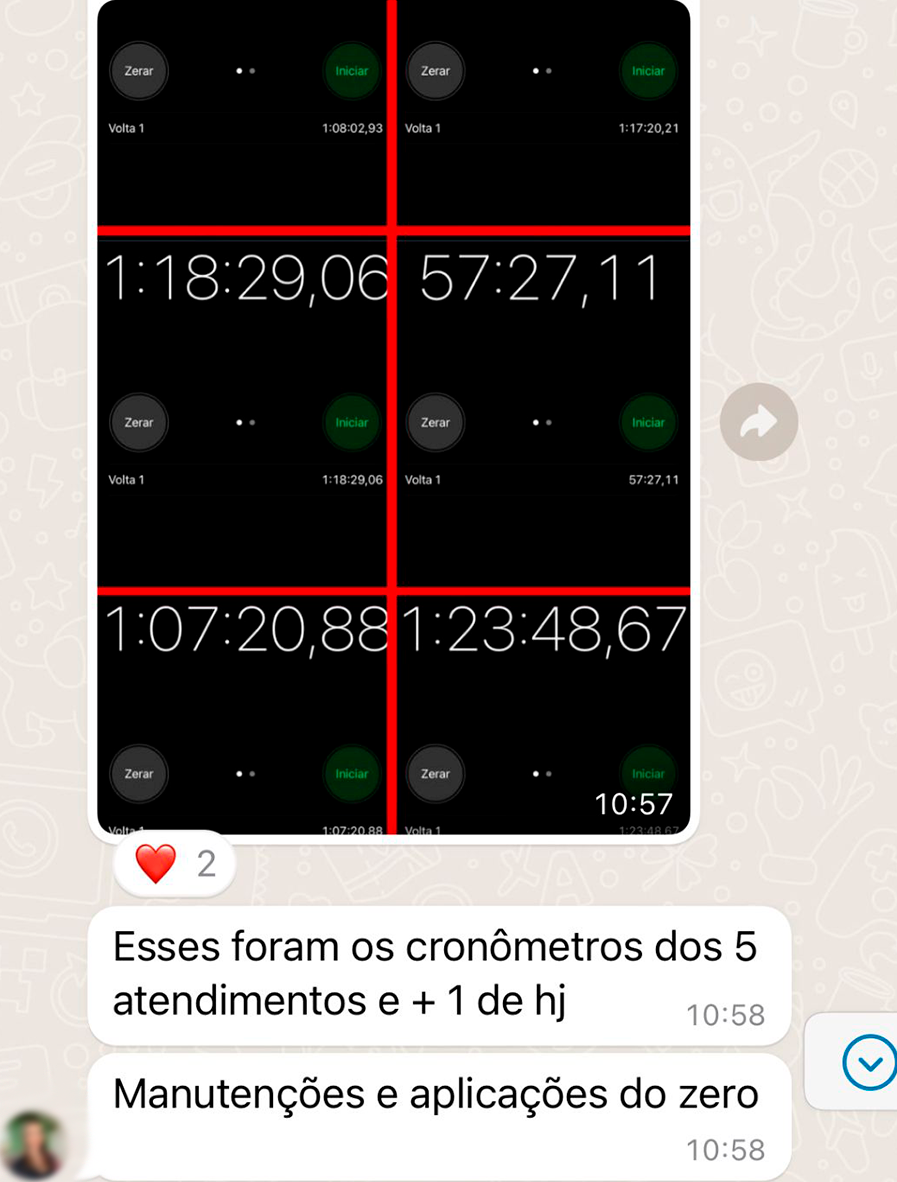
Task: Tap the lap dots beside the 57:27,11 timer
Action: [x=541, y=422]
